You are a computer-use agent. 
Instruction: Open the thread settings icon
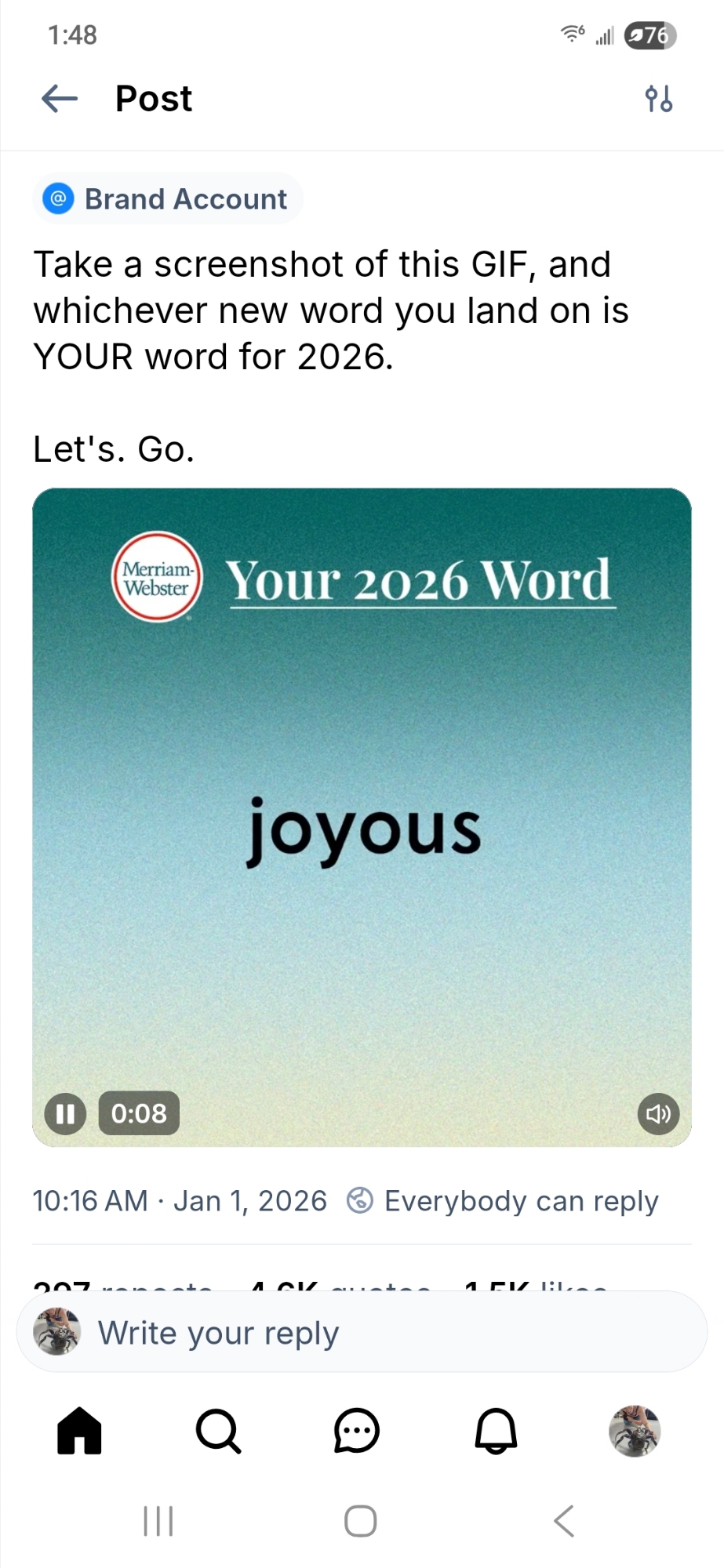click(x=658, y=100)
